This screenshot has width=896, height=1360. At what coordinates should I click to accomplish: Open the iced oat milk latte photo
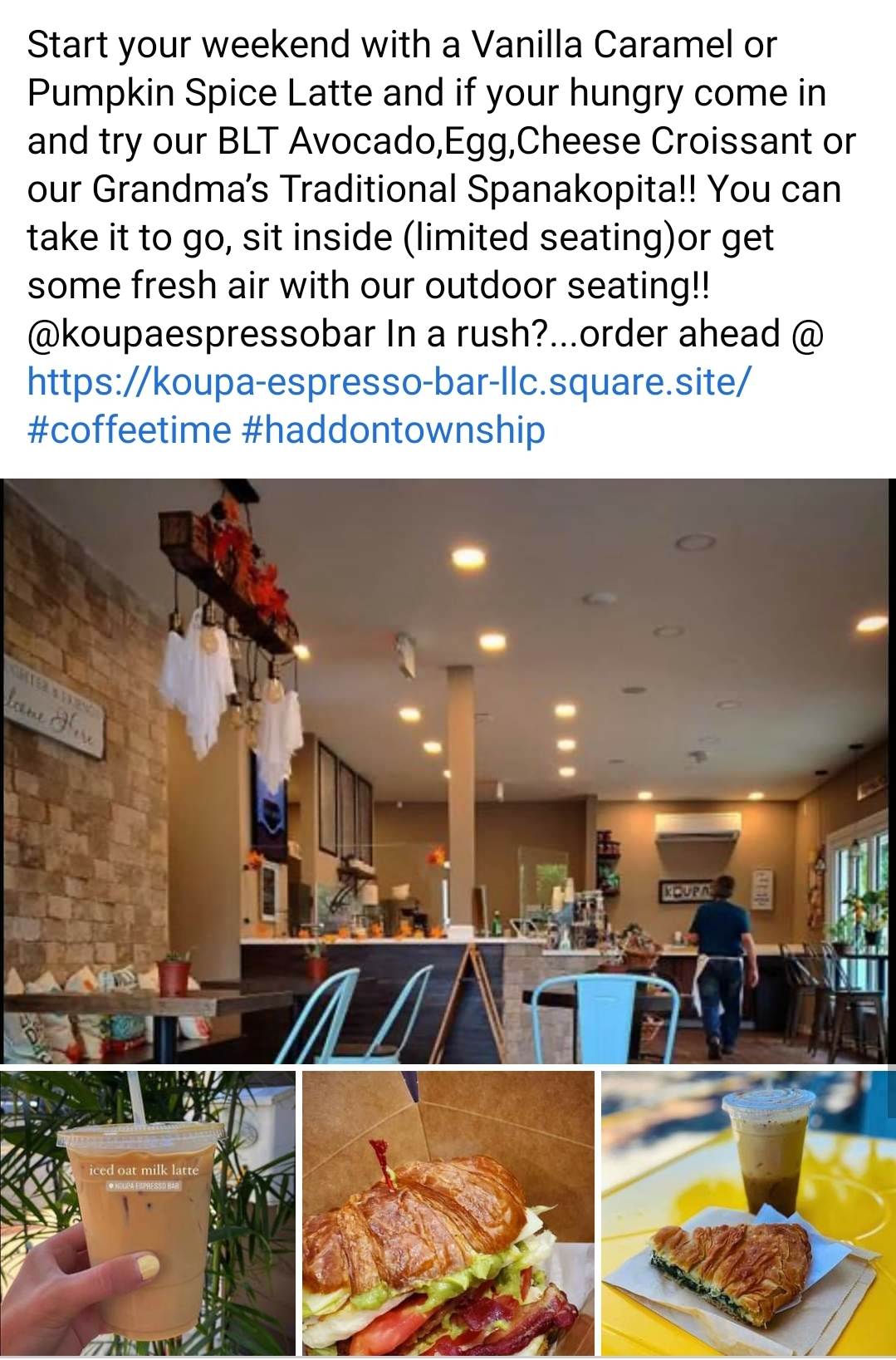point(148,1213)
